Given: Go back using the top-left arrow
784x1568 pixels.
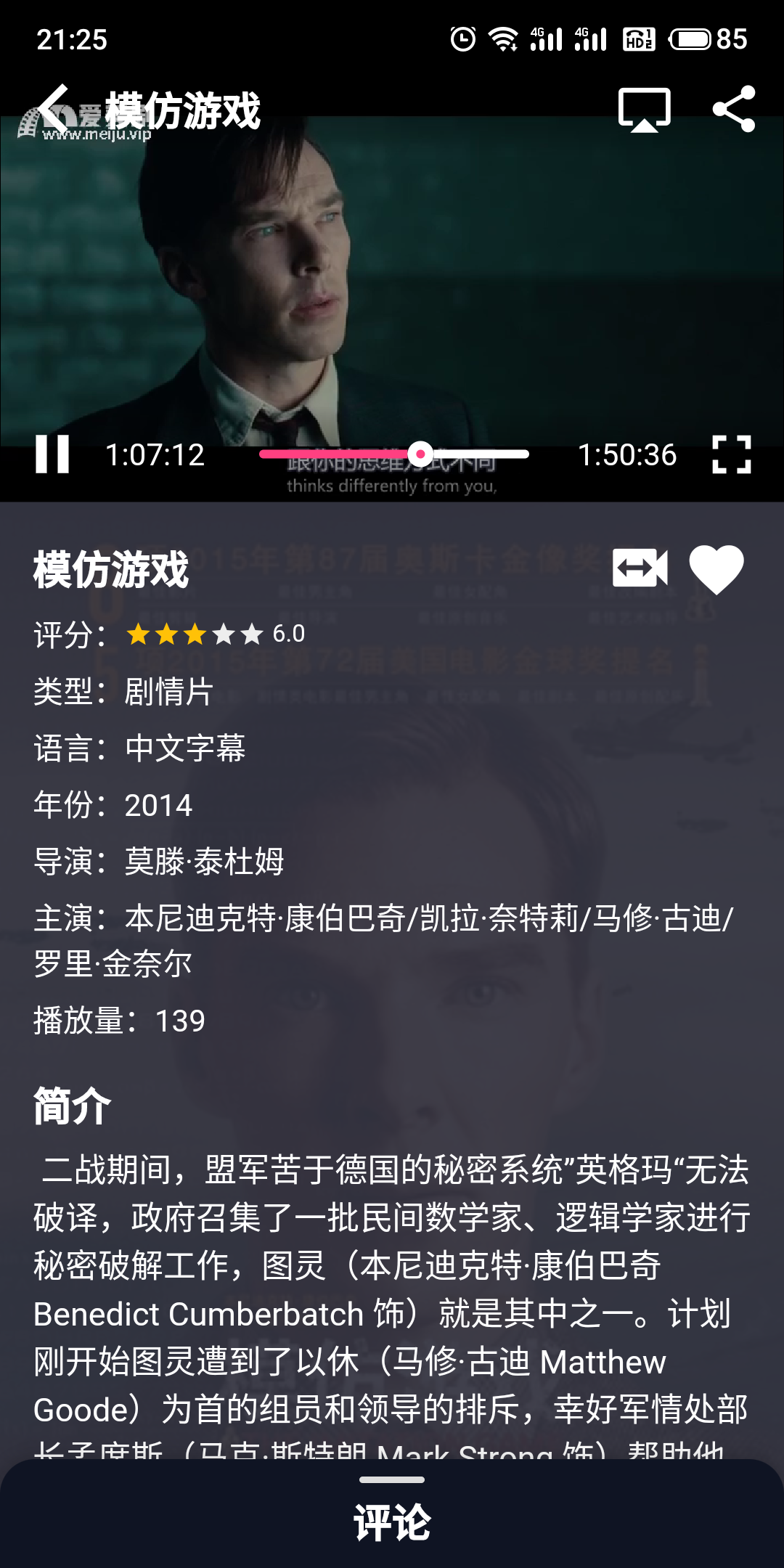Looking at the screenshot, I should click(x=54, y=109).
